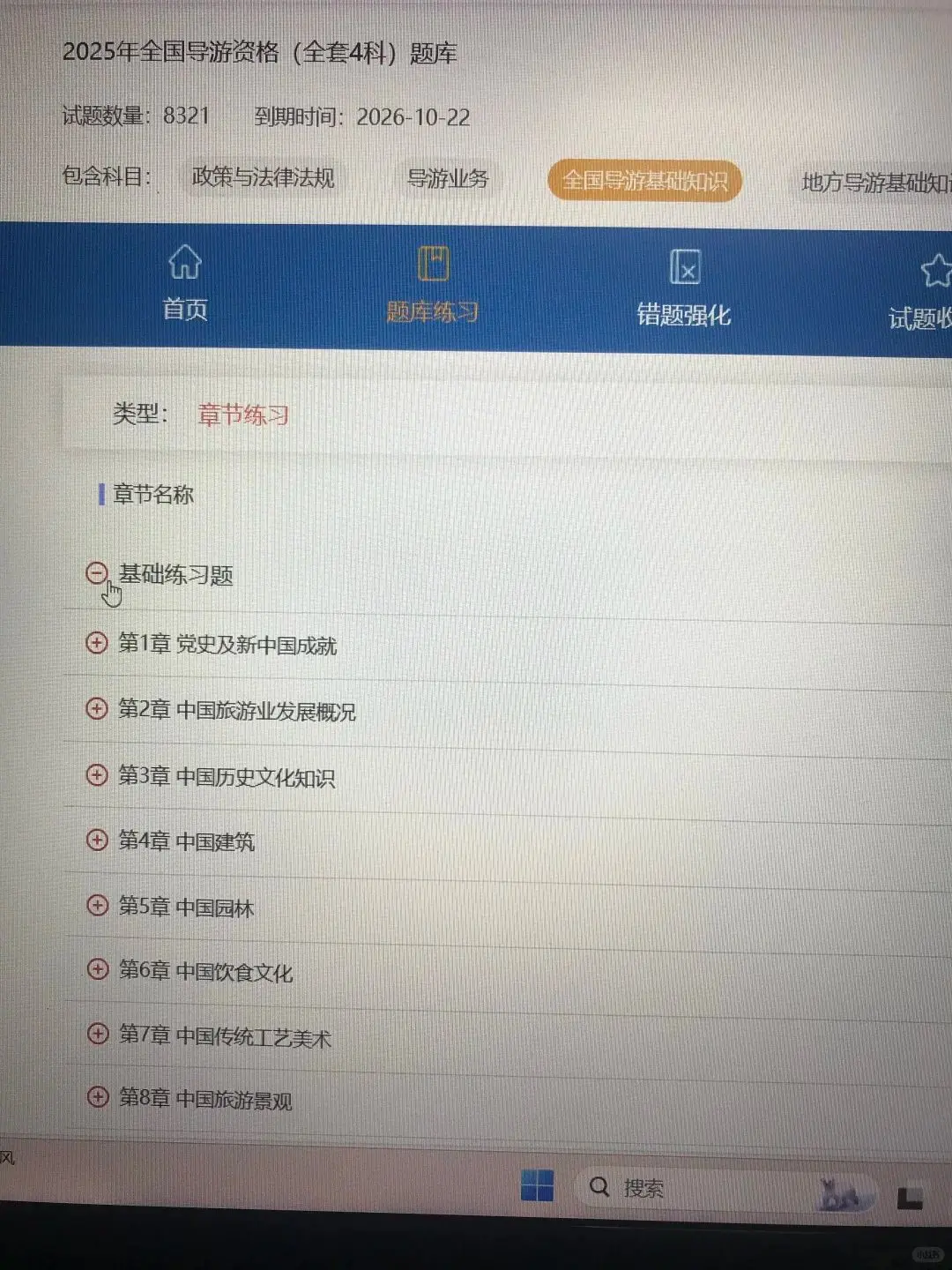Choose the 章节练习 type
The image size is (952, 1270).
[243, 415]
